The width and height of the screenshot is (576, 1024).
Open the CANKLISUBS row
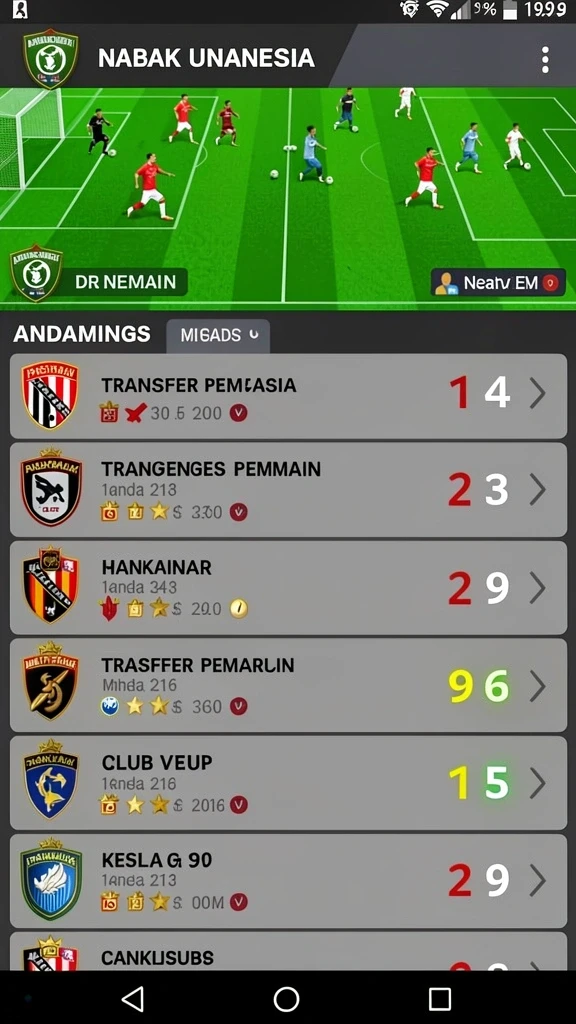click(288, 951)
